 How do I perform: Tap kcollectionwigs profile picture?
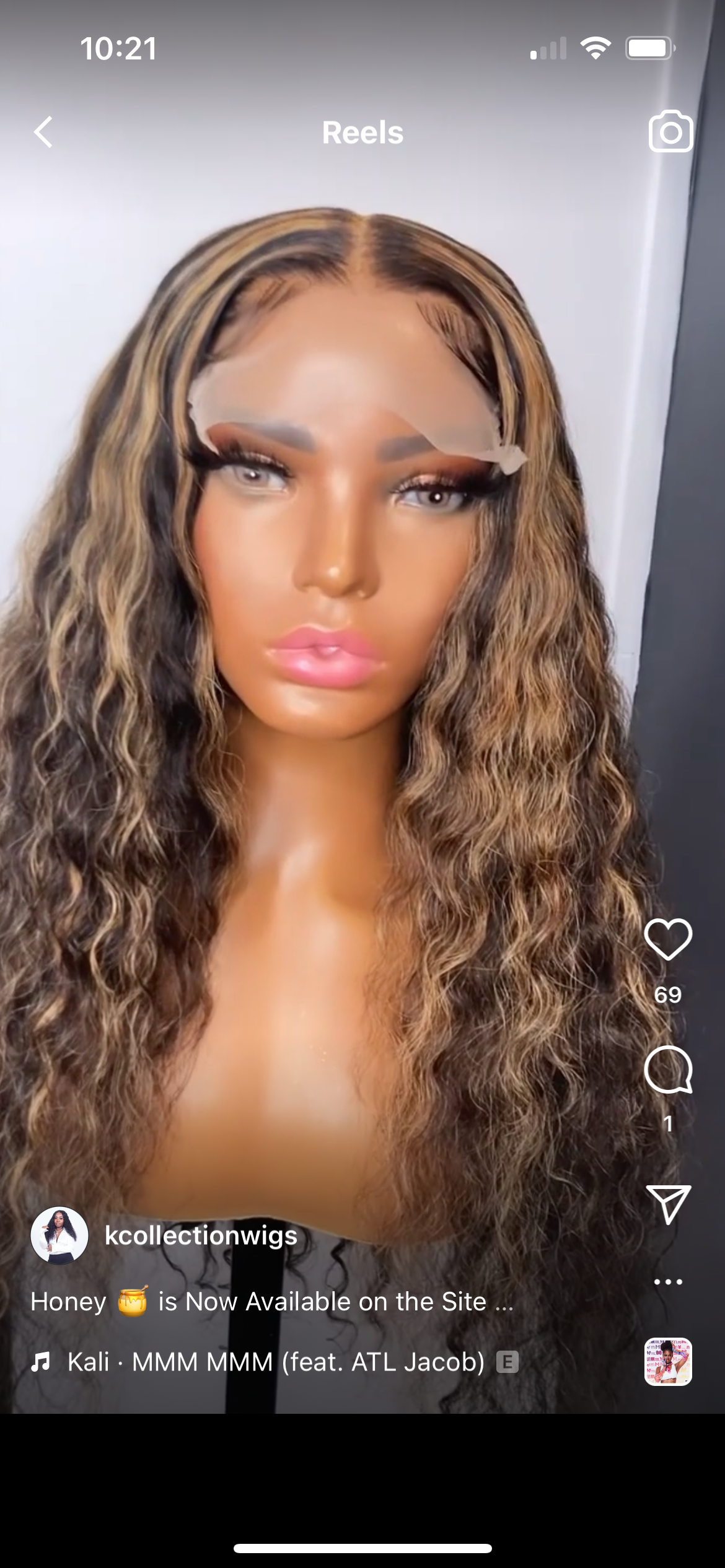59,1235
